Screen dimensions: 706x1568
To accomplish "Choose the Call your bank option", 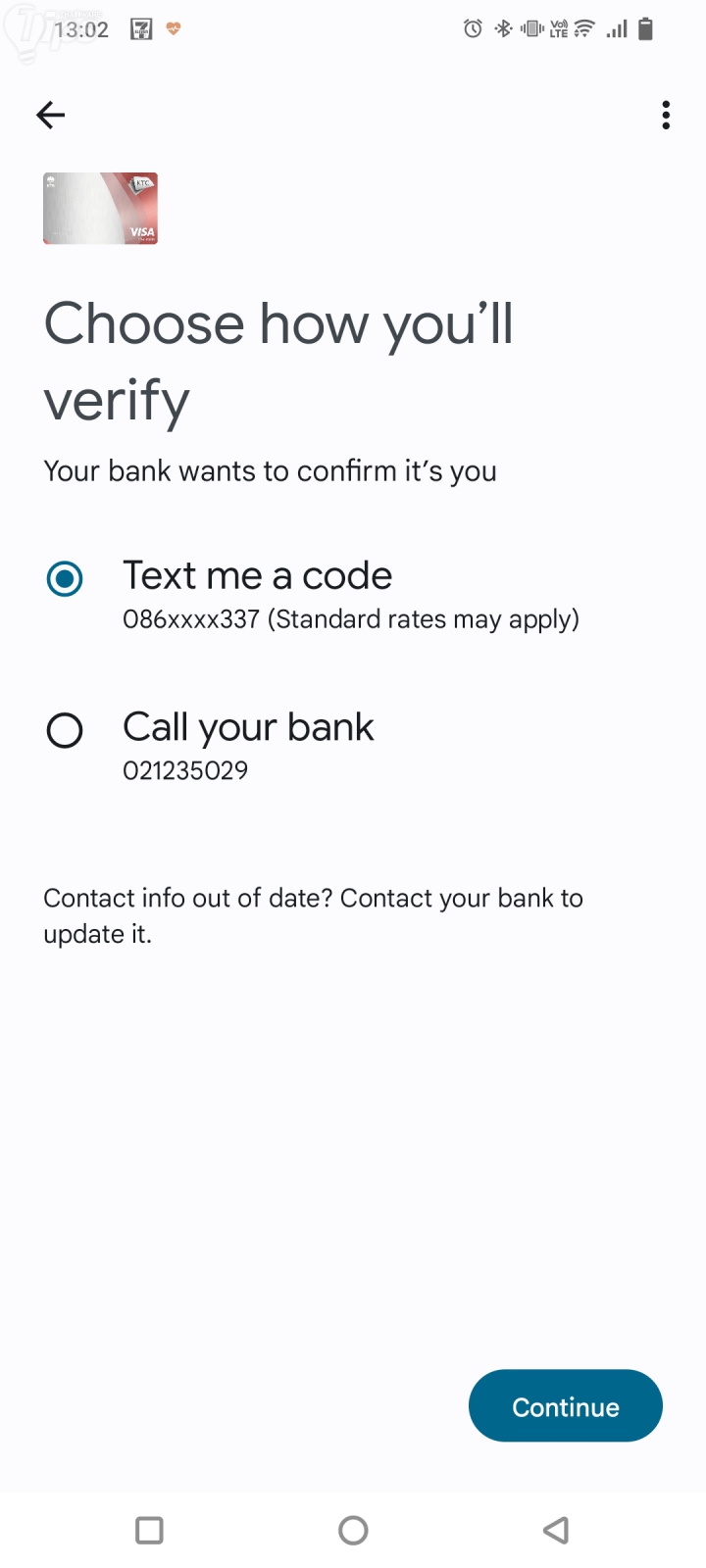I will (66, 730).
